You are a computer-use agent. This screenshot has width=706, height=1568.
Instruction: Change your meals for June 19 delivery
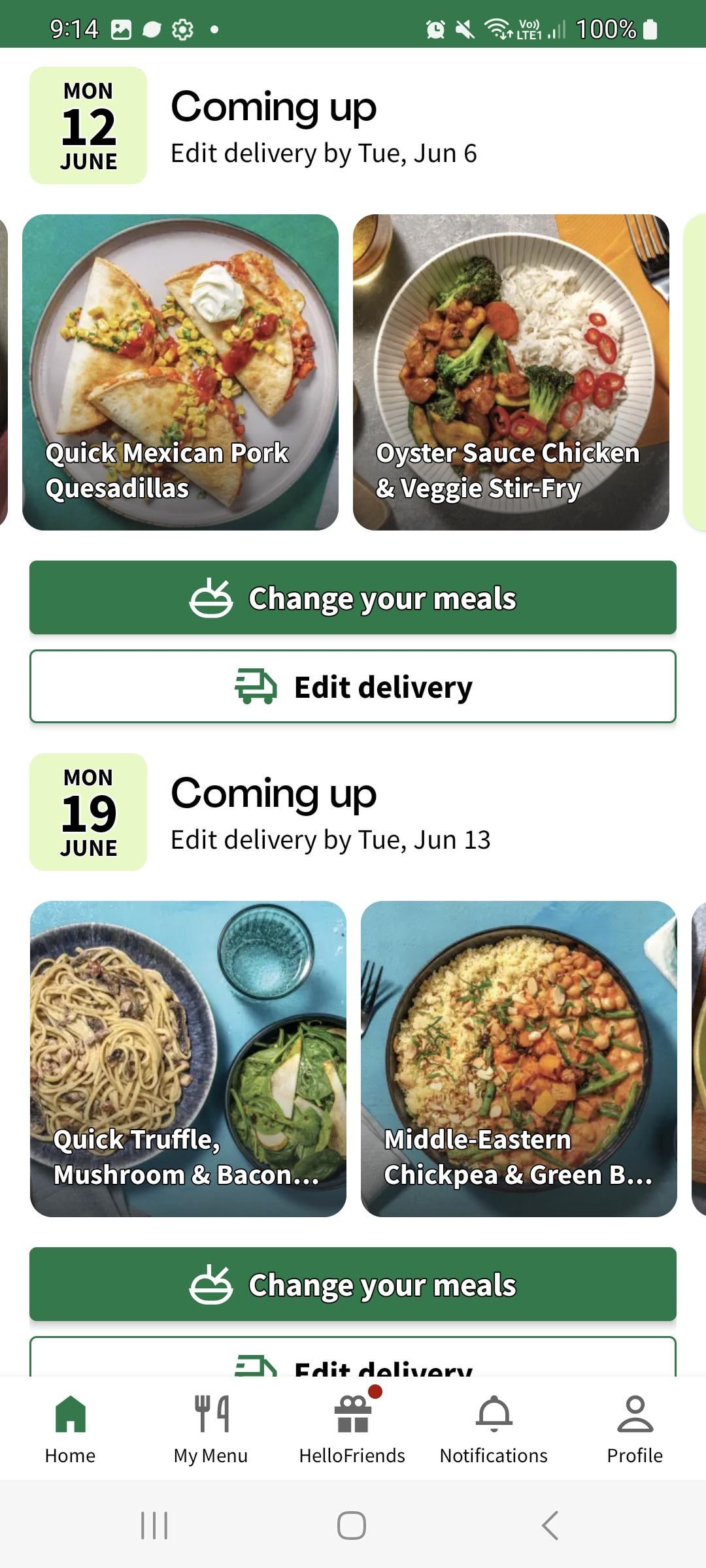[353, 1284]
